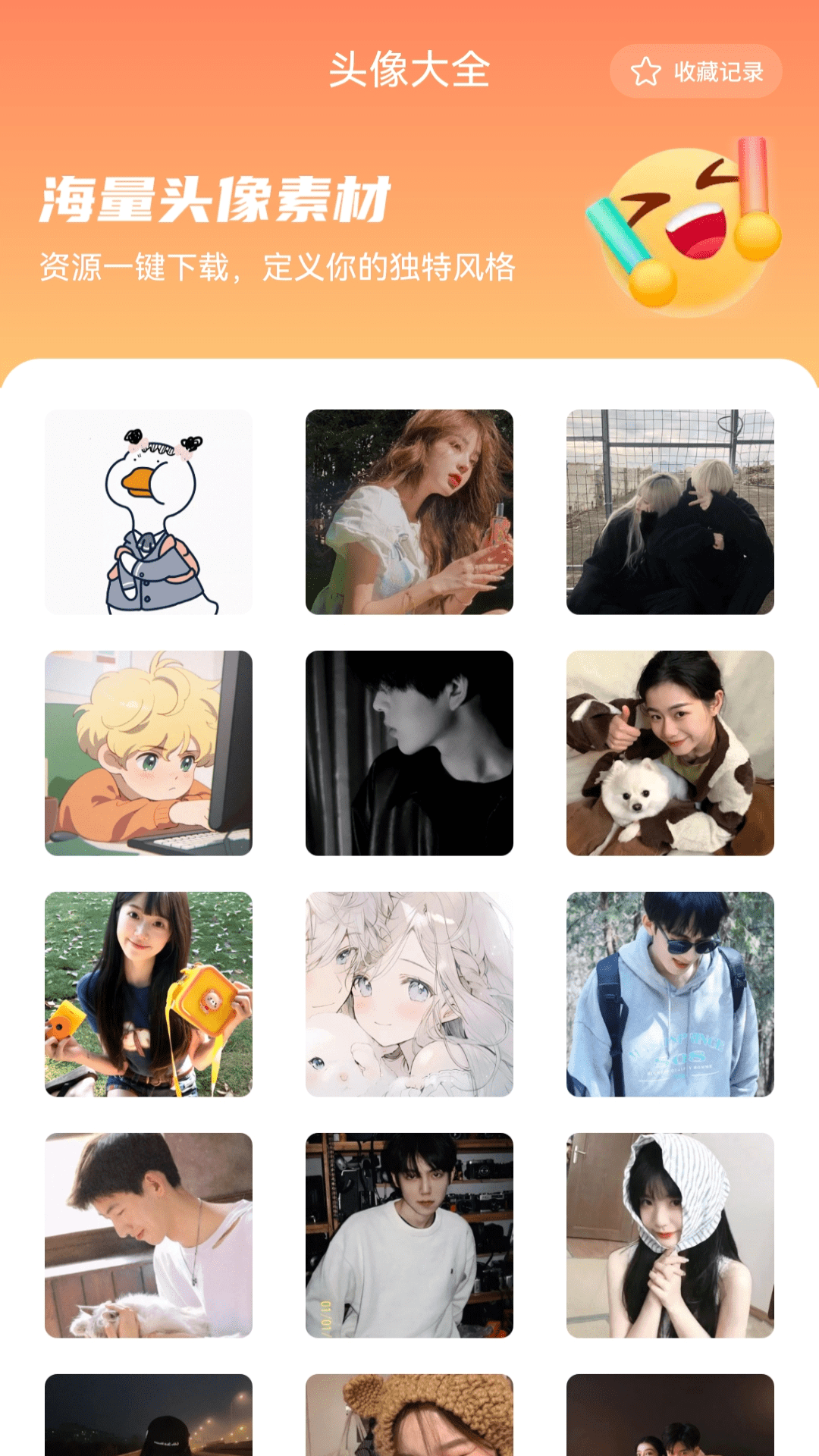Select the boy petting white cat avatar
Screen dimensions: 819x1456
click(x=149, y=1235)
